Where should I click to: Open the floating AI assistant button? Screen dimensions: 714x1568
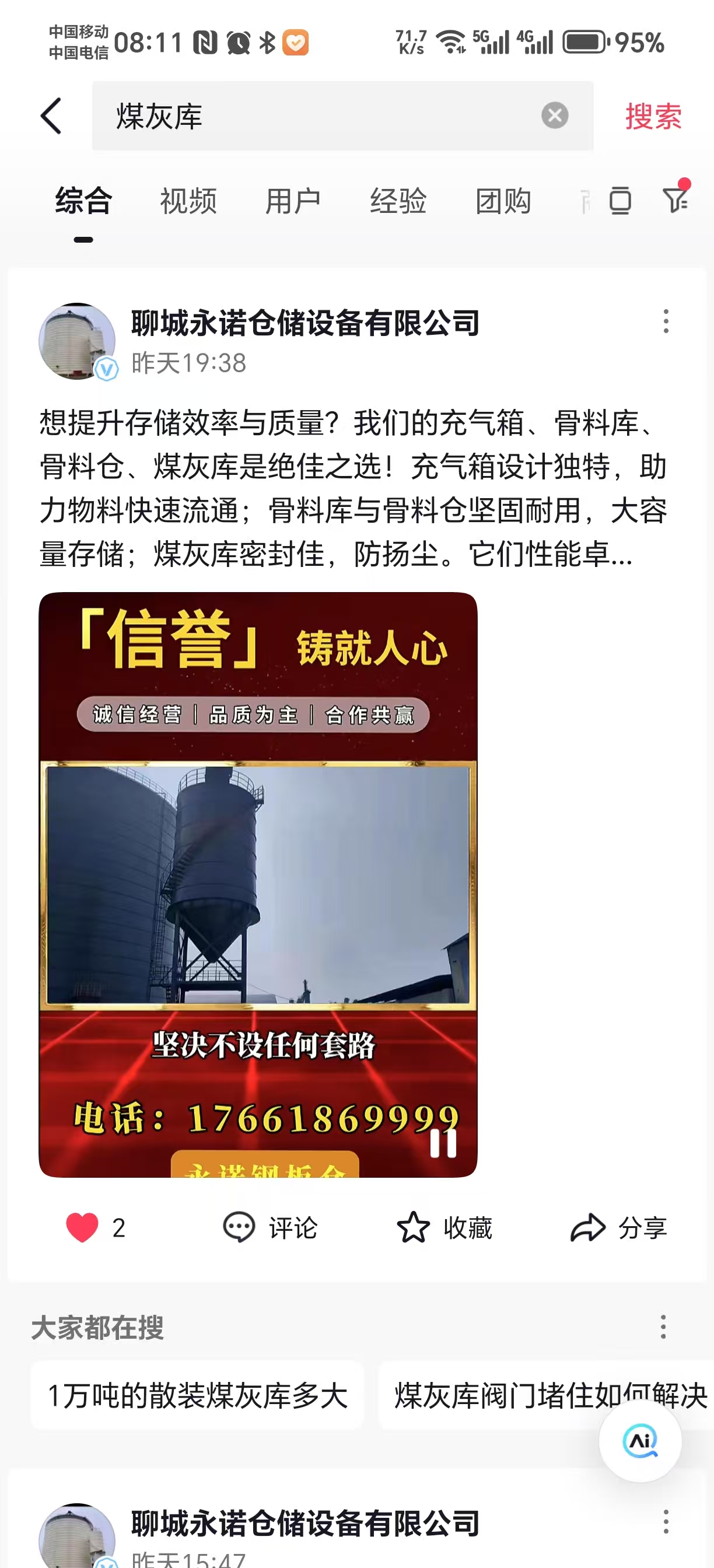(640, 1441)
